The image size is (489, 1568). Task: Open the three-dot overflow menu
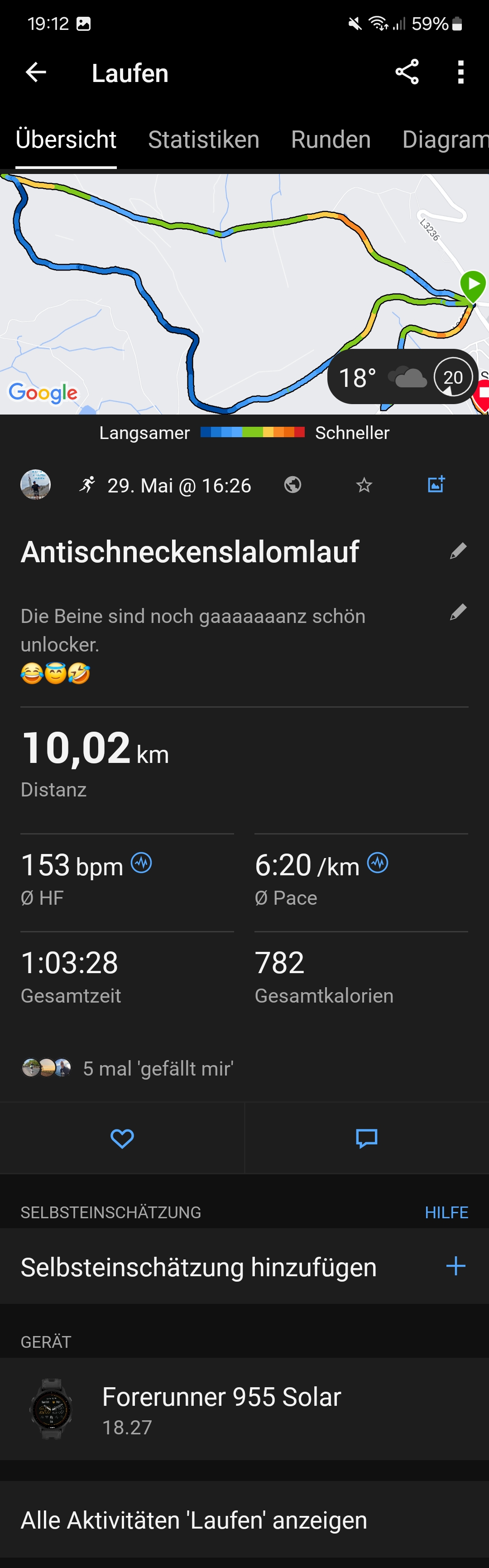pos(460,72)
